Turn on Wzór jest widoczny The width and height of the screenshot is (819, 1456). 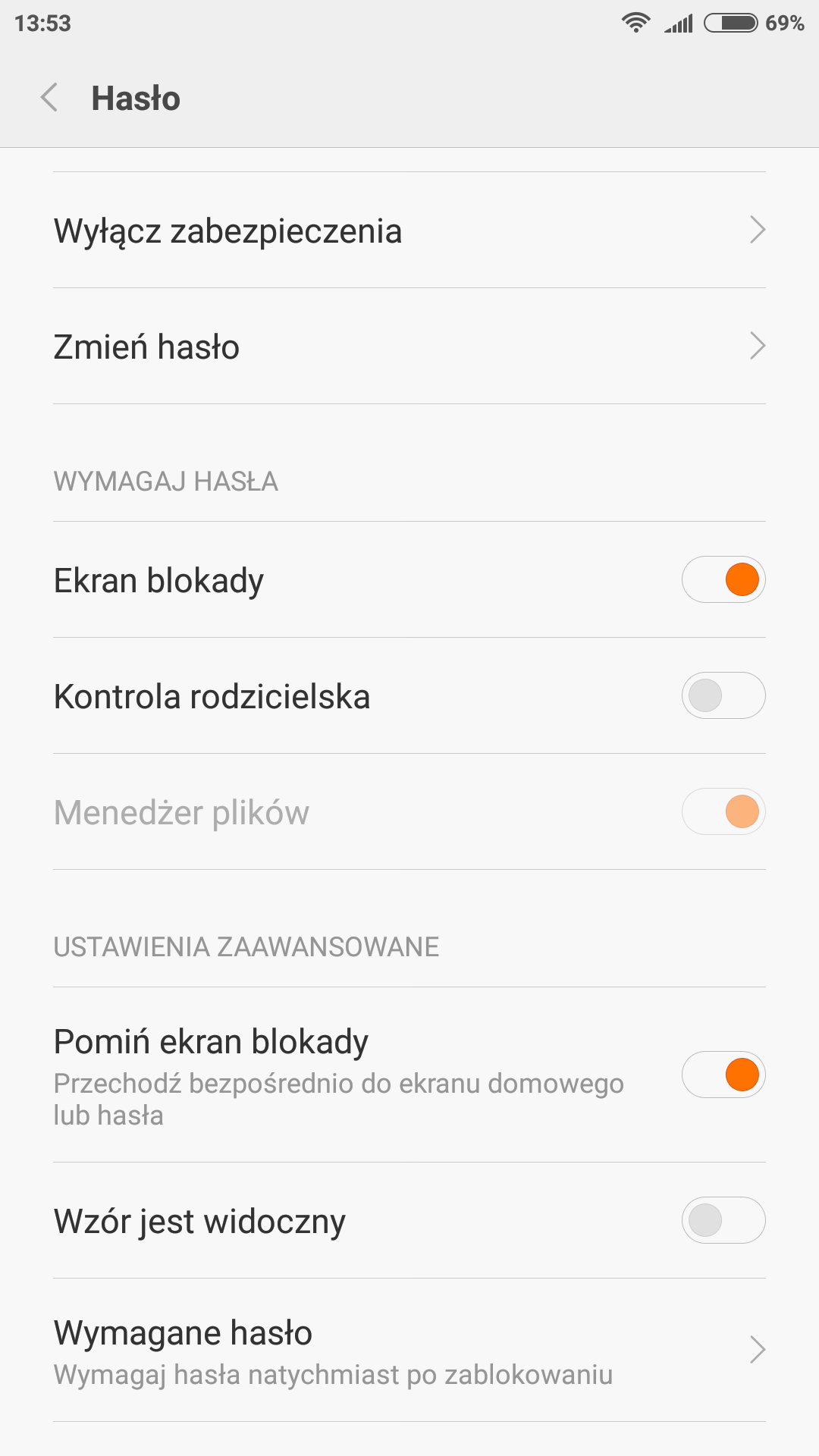point(723,1221)
